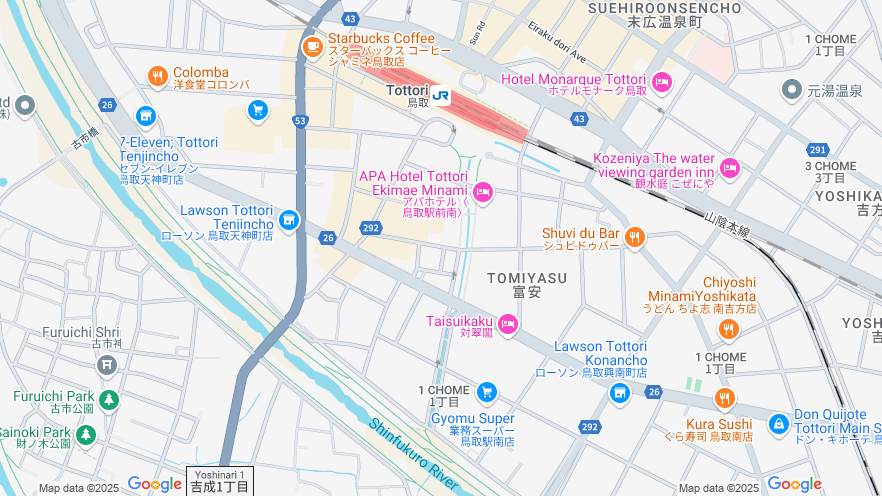The height and width of the screenshot is (496, 882).
Task: Tap the Lawson Tottori Konancho pin
Action: pyautogui.click(x=620, y=393)
